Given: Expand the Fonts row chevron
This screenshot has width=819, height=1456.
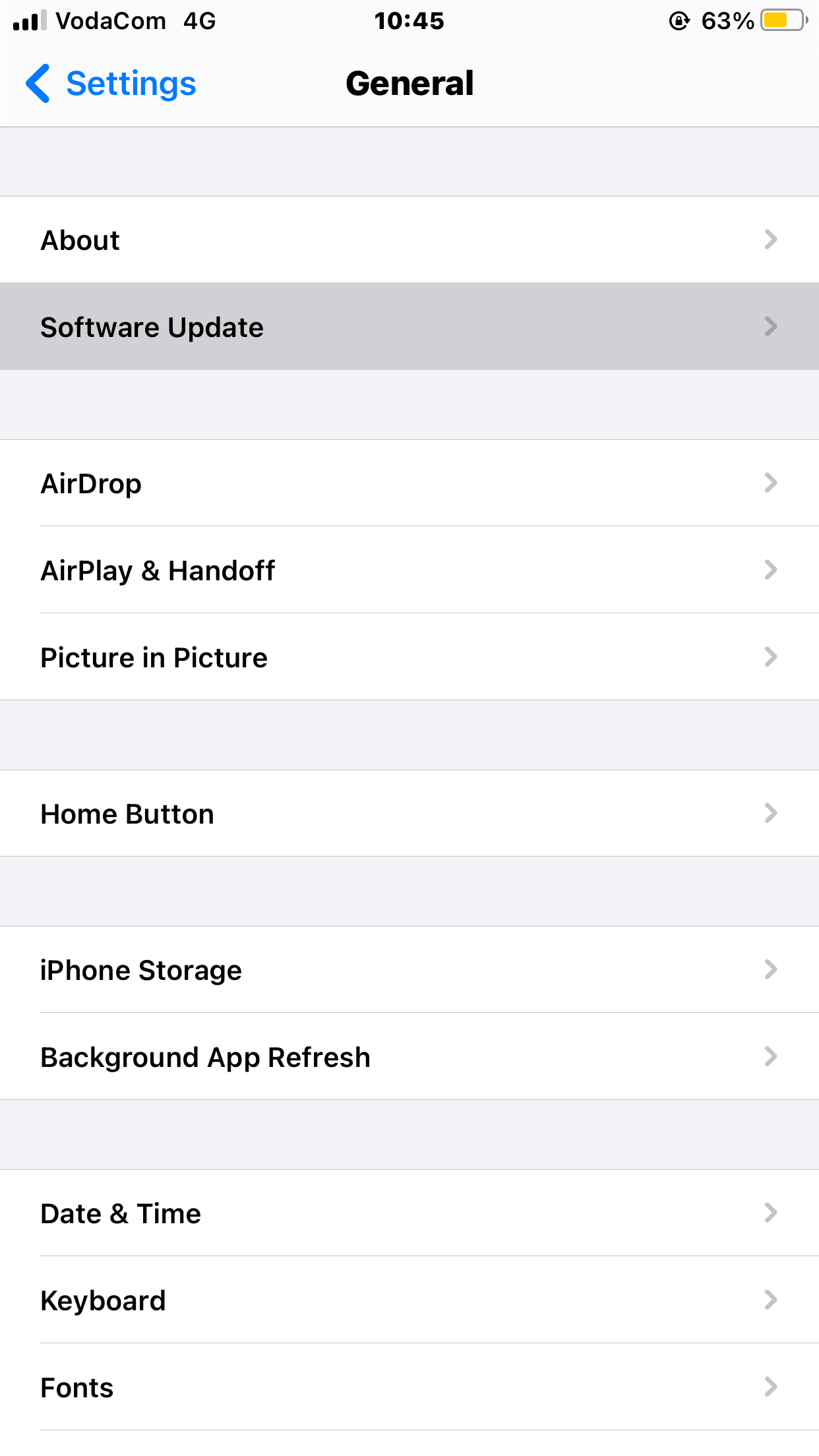Looking at the screenshot, I should tap(770, 1387).
